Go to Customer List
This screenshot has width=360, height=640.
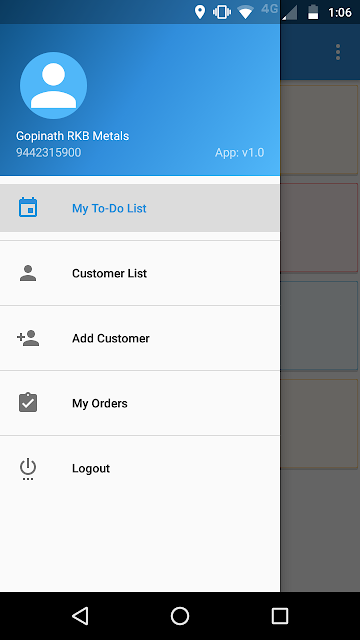coord(140,273)
